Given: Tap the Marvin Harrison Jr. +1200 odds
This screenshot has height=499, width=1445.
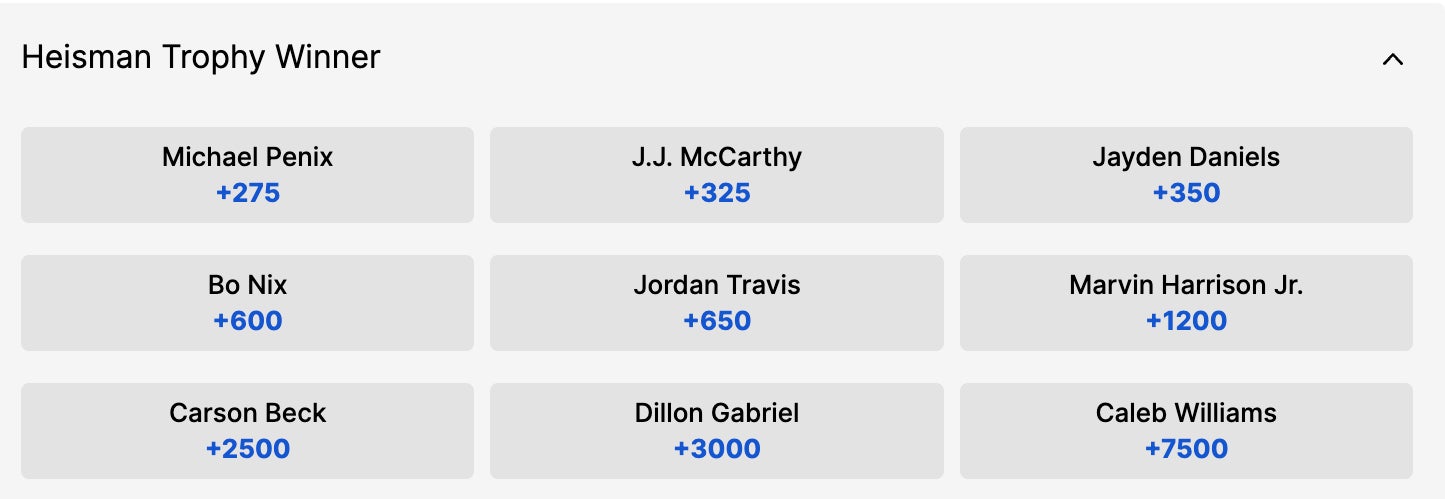Looking at the screenshot, I should click(1186, 303).
